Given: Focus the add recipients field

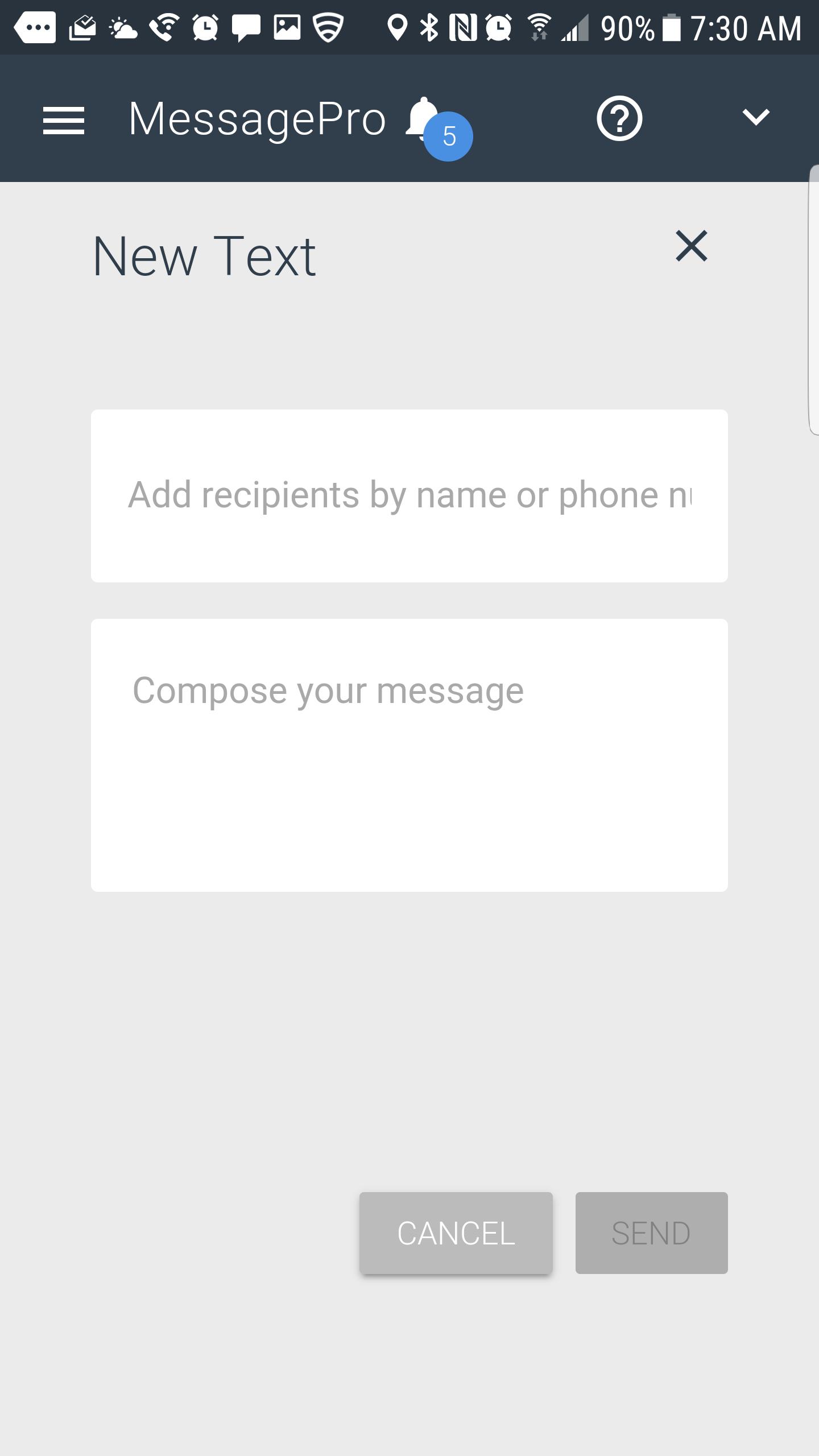Looking at the screenshot, I should [x=409, y=495].
